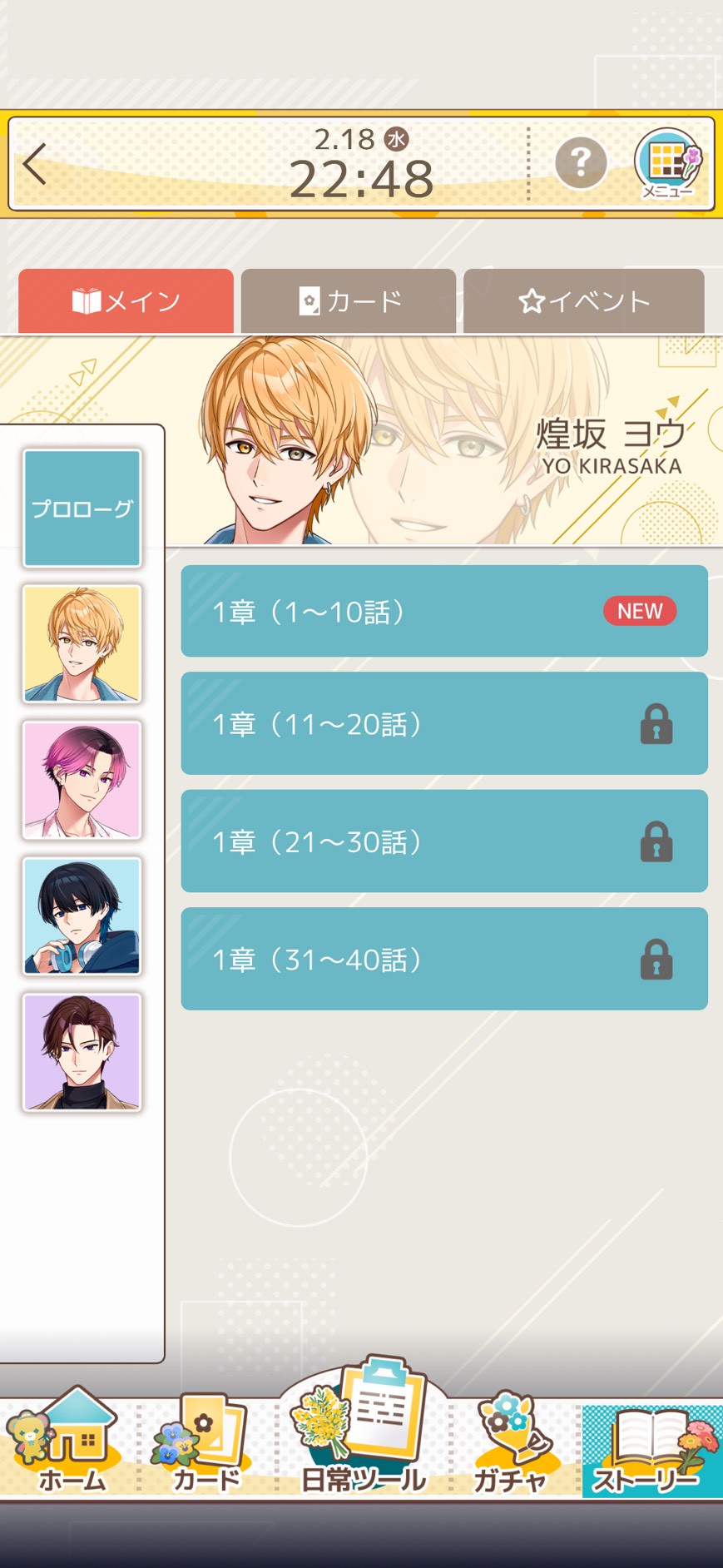Select the character with blue headphones

point(82,915)
